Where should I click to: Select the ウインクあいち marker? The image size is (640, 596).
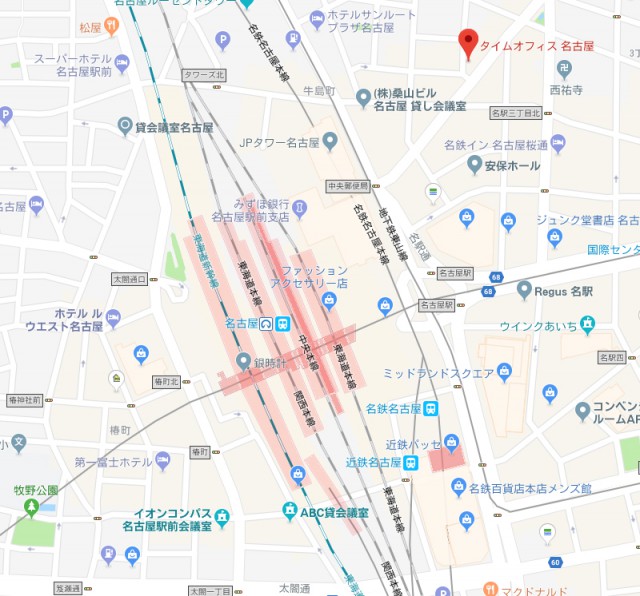(x=587, y=323)
